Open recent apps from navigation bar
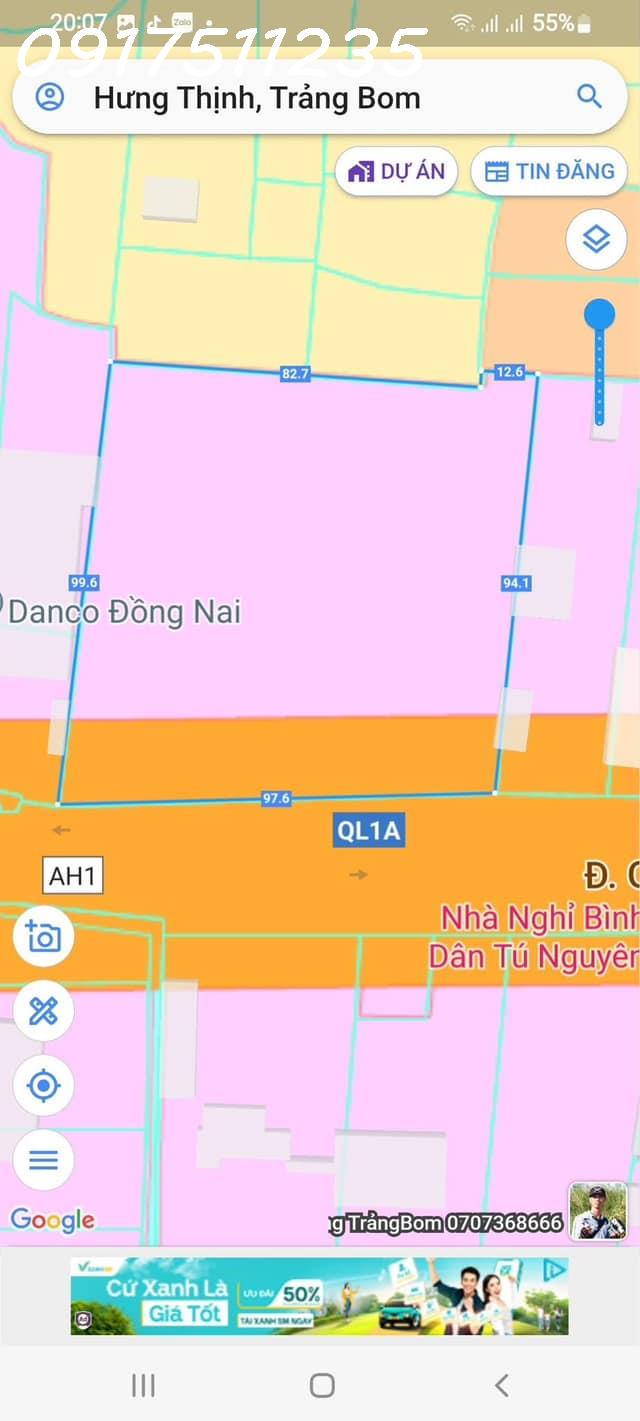Screen dimensions: 640x1421 point(143,1385)
